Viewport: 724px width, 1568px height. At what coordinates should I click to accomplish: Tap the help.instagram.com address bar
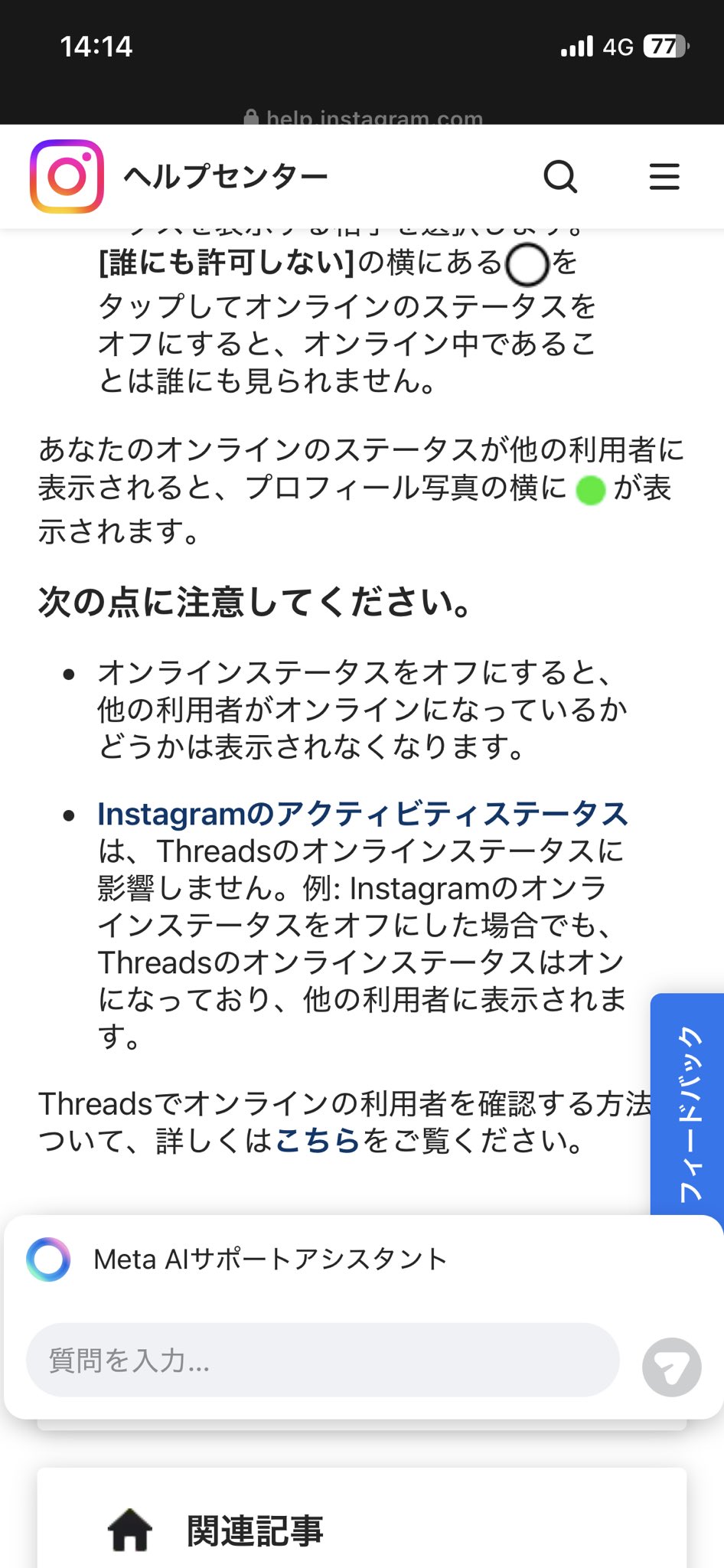[x=363, y=117]
